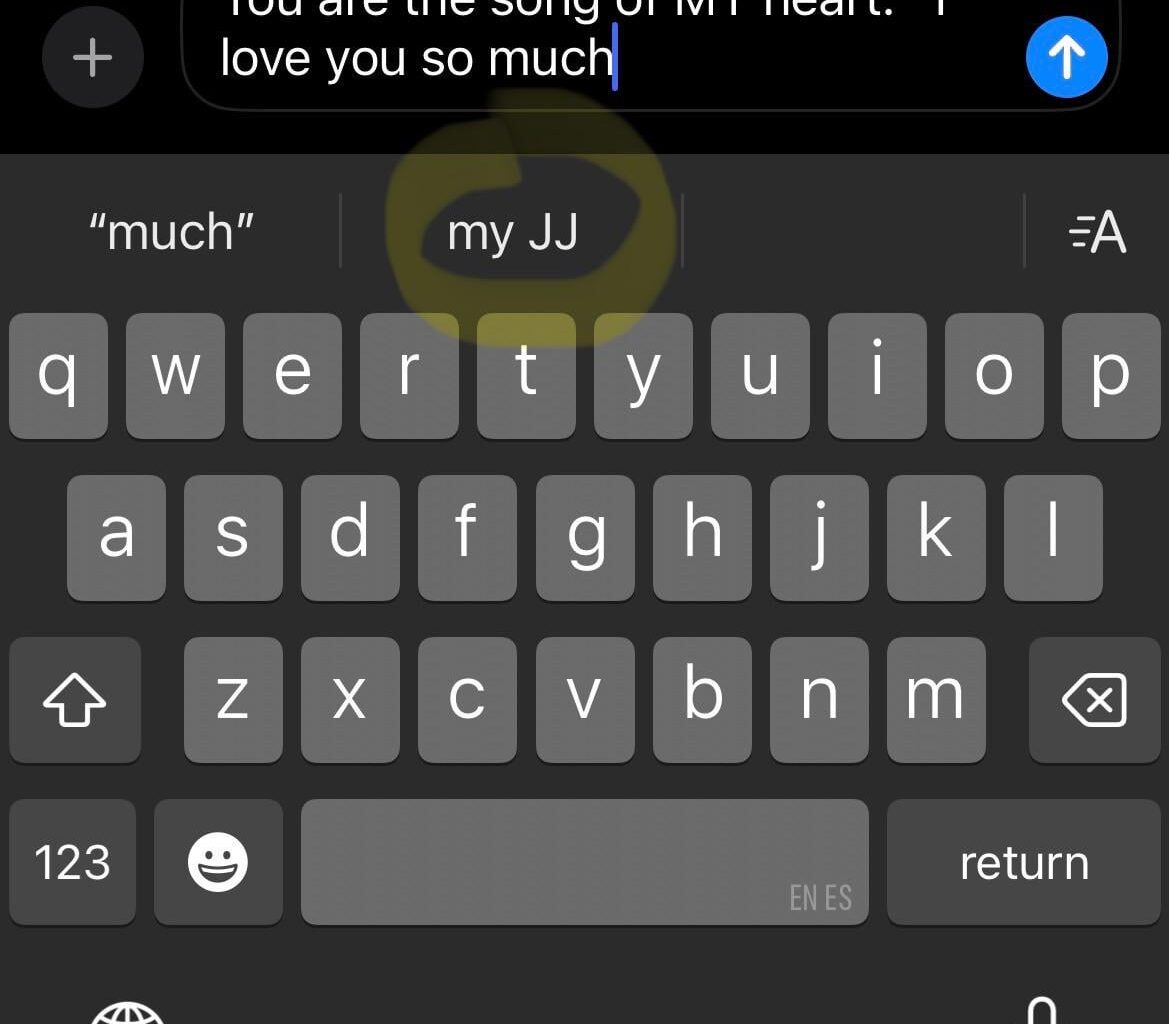This screenshot has height=1024, width=1169.
Task: Send the message with the blue arrow
Action: (1066, 57)
